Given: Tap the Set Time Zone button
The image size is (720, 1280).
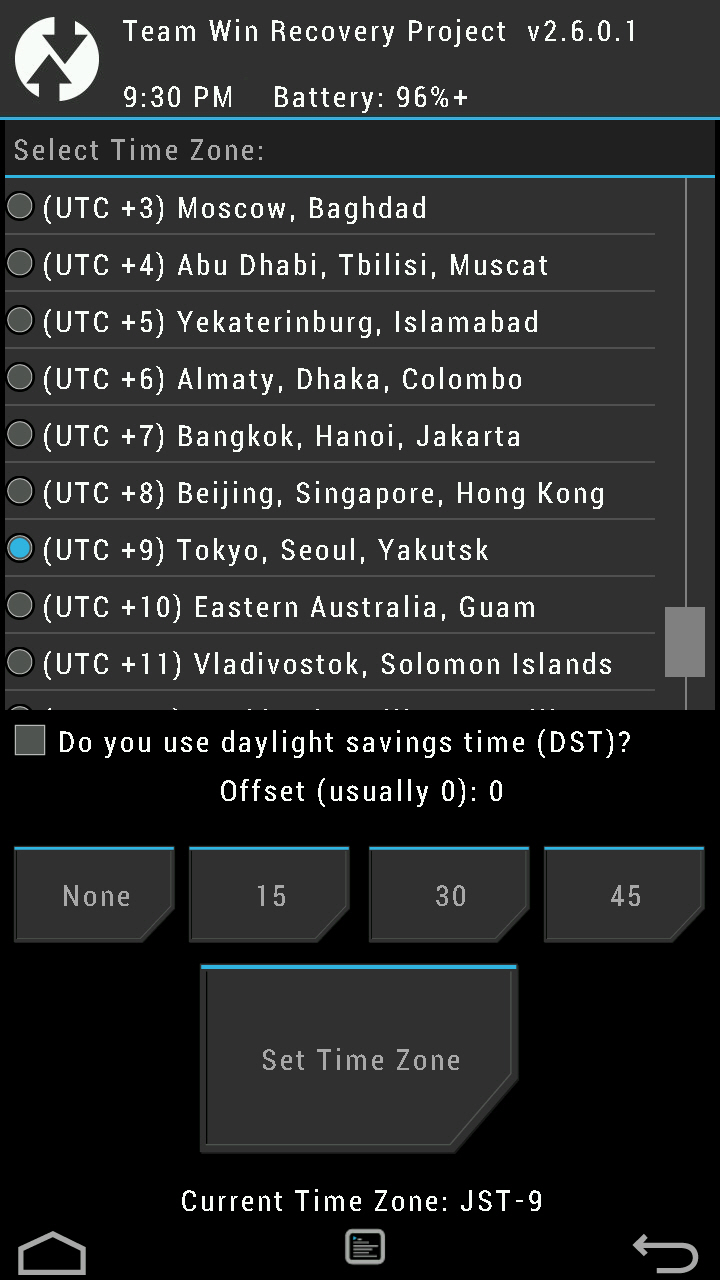Looking at the screenshot, I should pos(360,1059).
